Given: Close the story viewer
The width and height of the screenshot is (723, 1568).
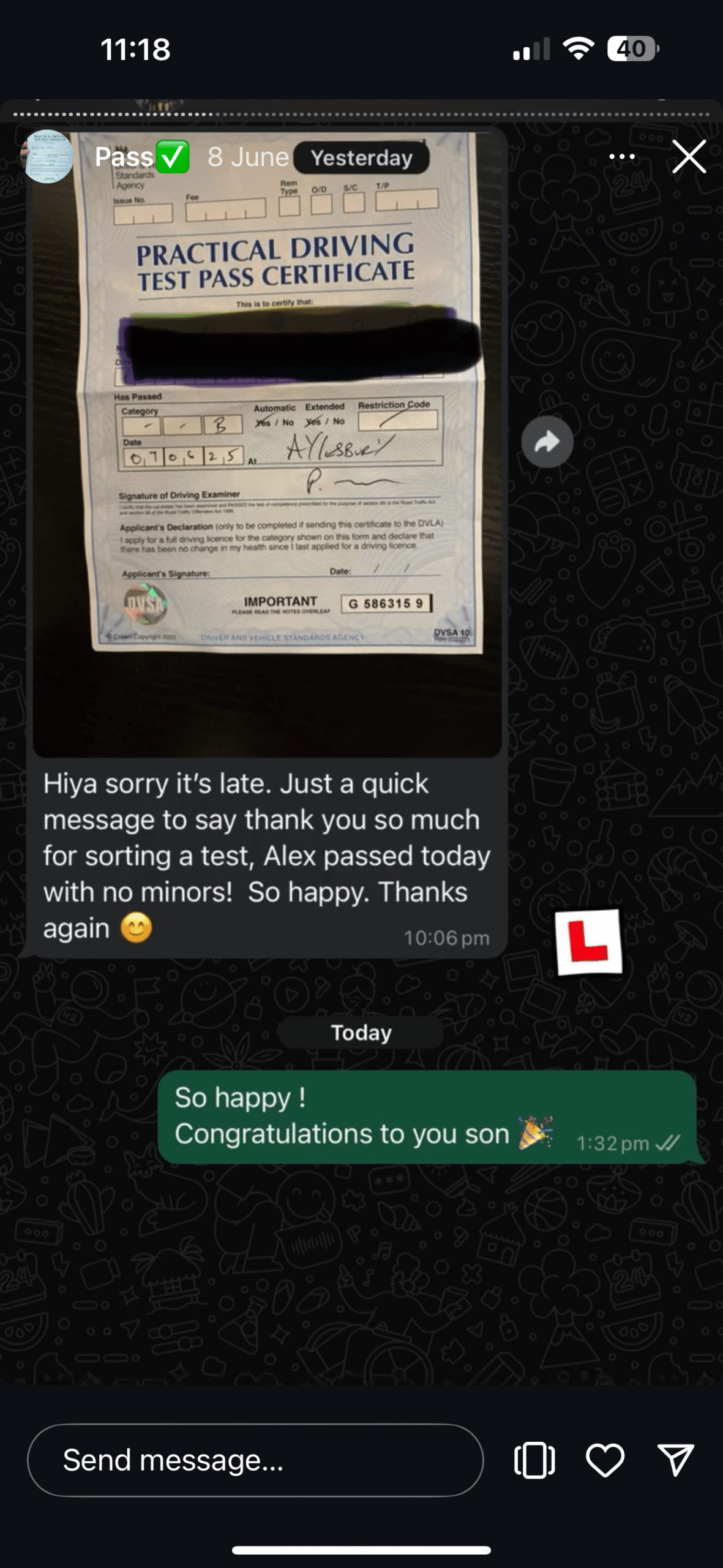Looking at the screenshot, I should [x=689, y=157].
